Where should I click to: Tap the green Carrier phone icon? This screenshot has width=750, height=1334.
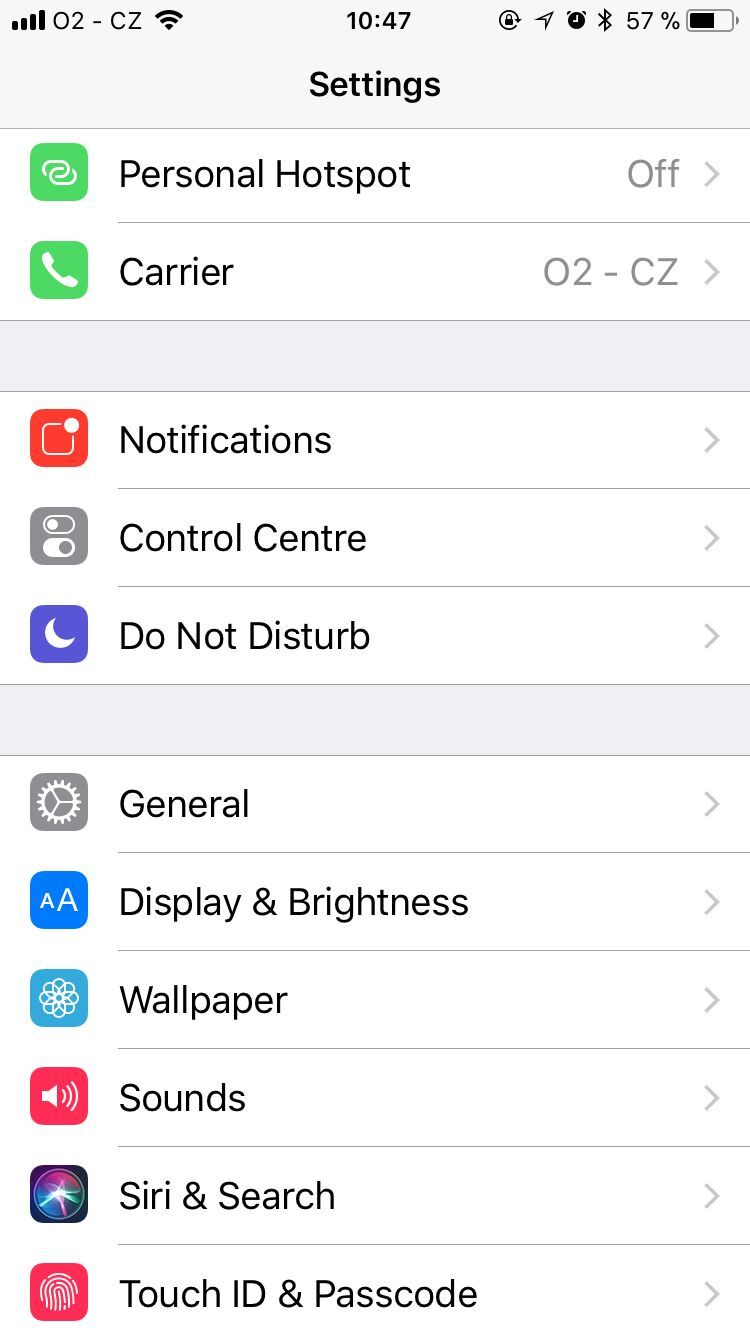pyautogui.click(x=58, y=271)
